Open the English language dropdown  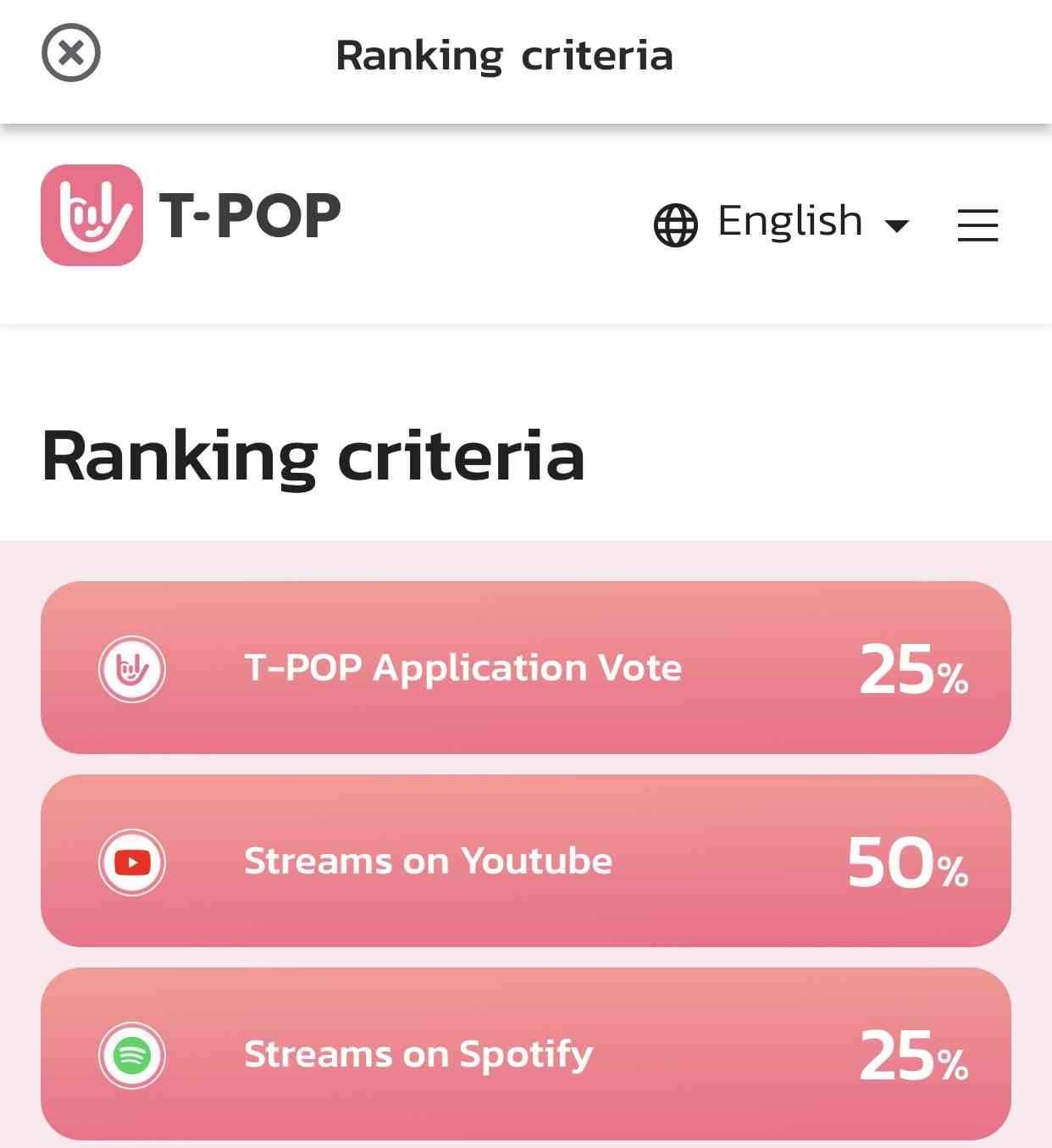(x=782, y=223)
